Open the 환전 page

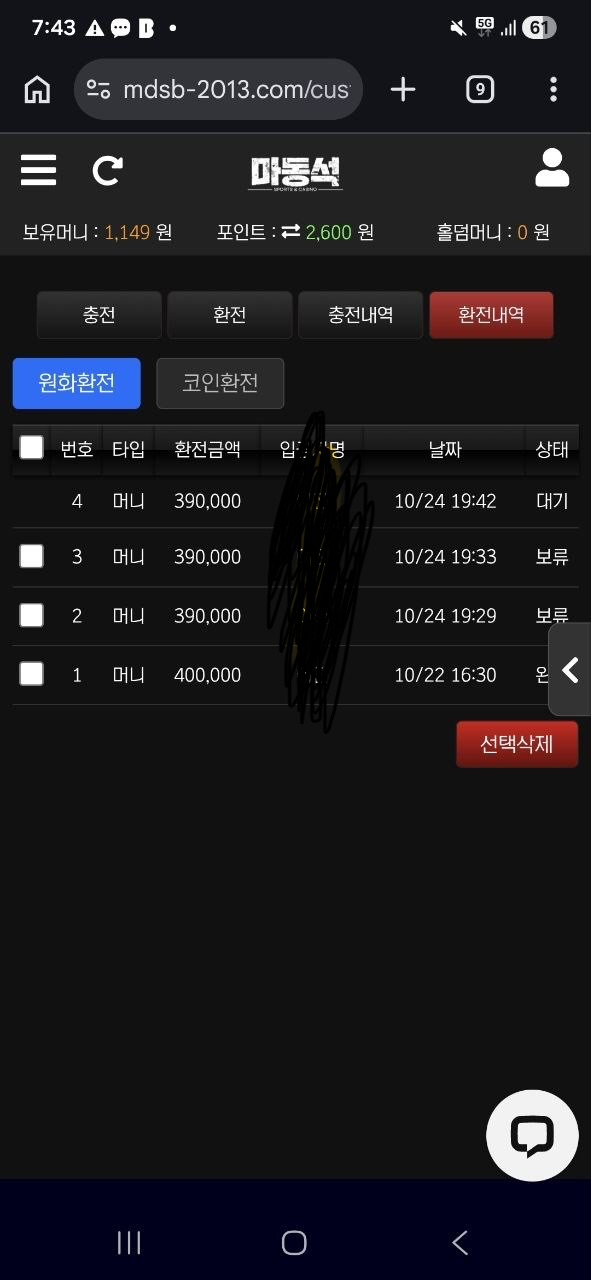[230, 315]
